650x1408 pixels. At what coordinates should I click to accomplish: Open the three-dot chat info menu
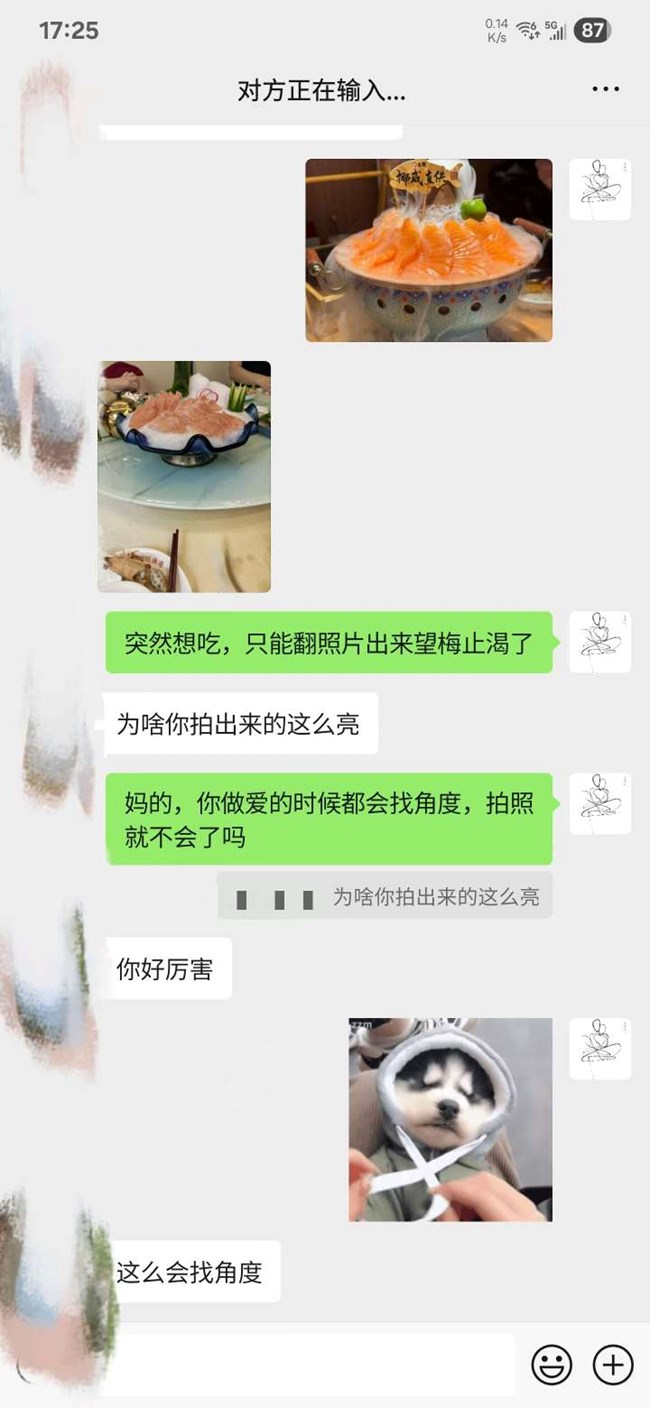point(605,90)
